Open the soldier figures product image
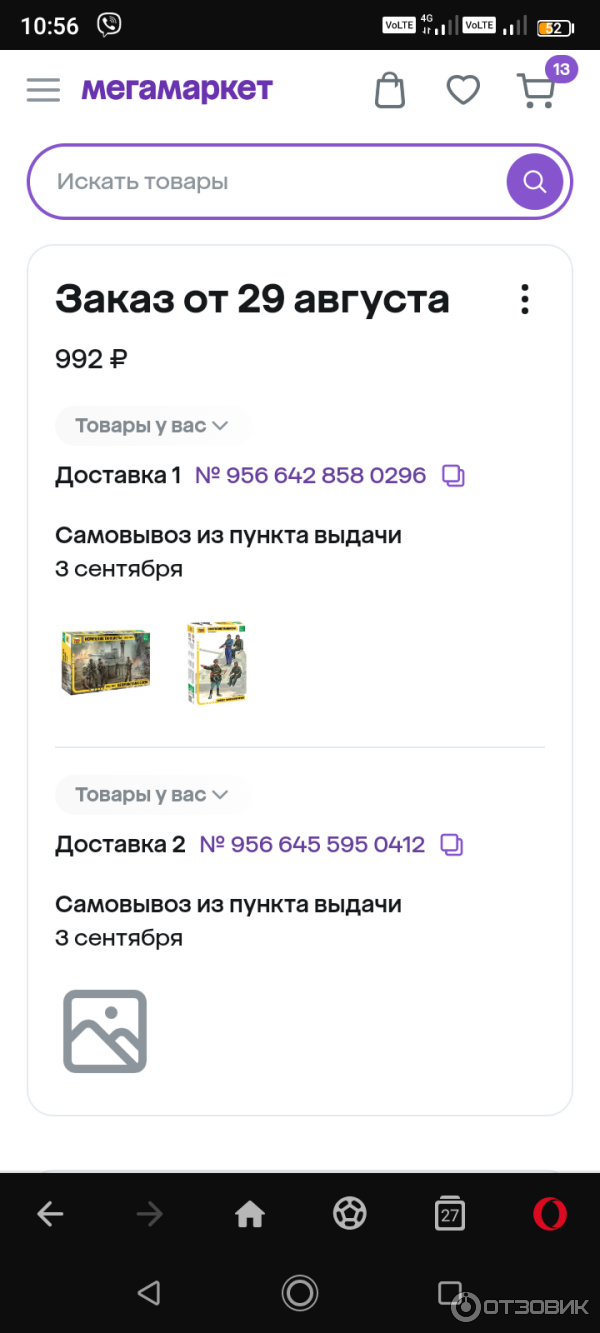Image resolution: width=600 pixels, height=1333 pixels. 216,662
